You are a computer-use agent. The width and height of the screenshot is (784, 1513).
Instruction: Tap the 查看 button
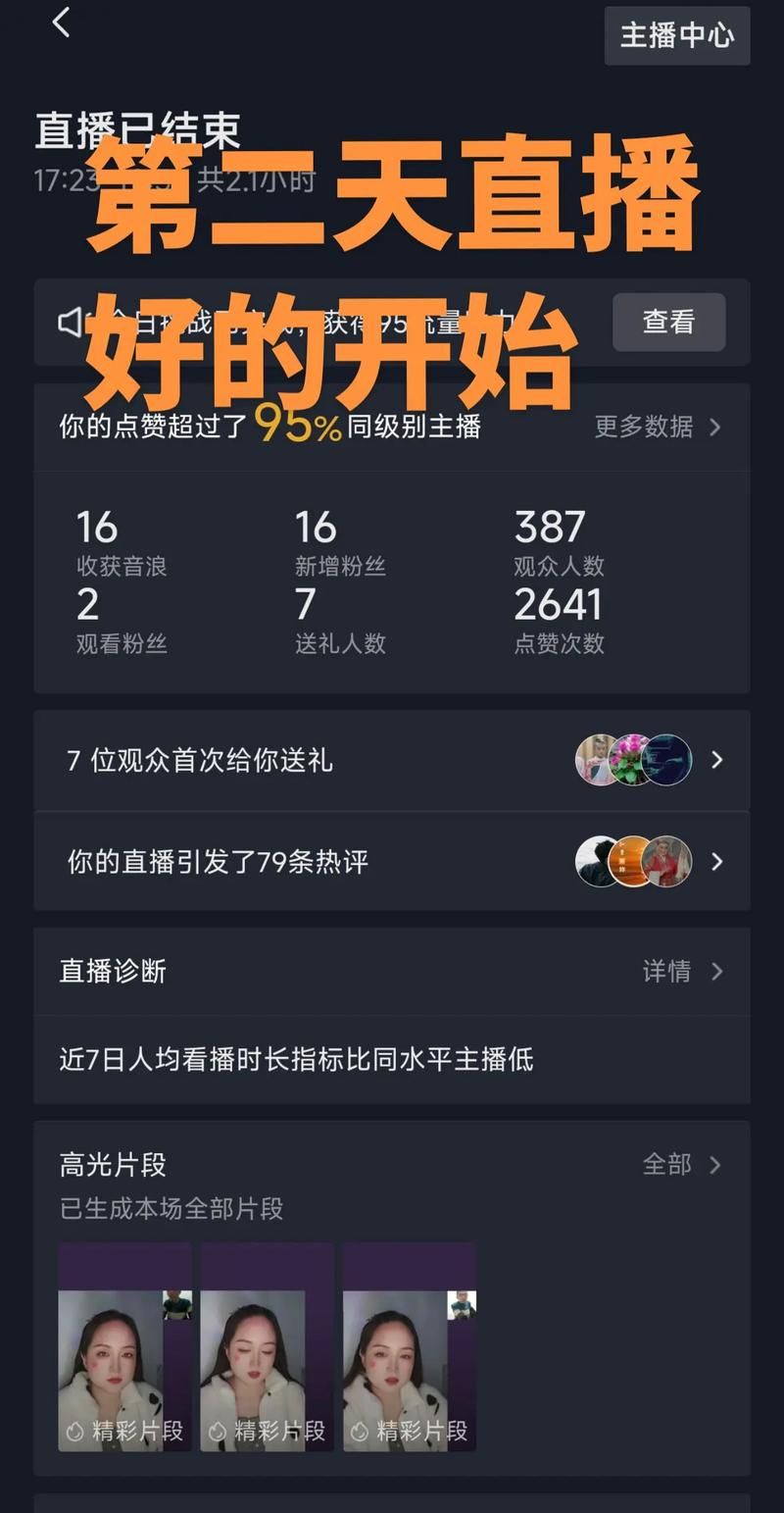point(668,322)
